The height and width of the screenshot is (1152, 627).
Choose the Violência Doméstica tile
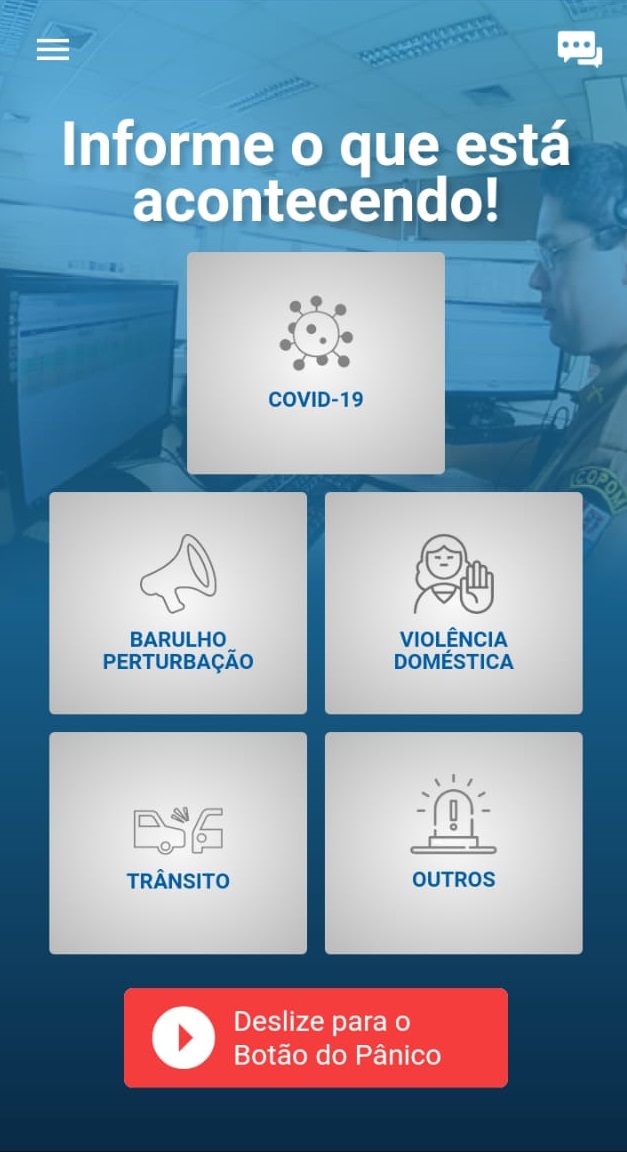pyautogui.click(x=454, y=602)
